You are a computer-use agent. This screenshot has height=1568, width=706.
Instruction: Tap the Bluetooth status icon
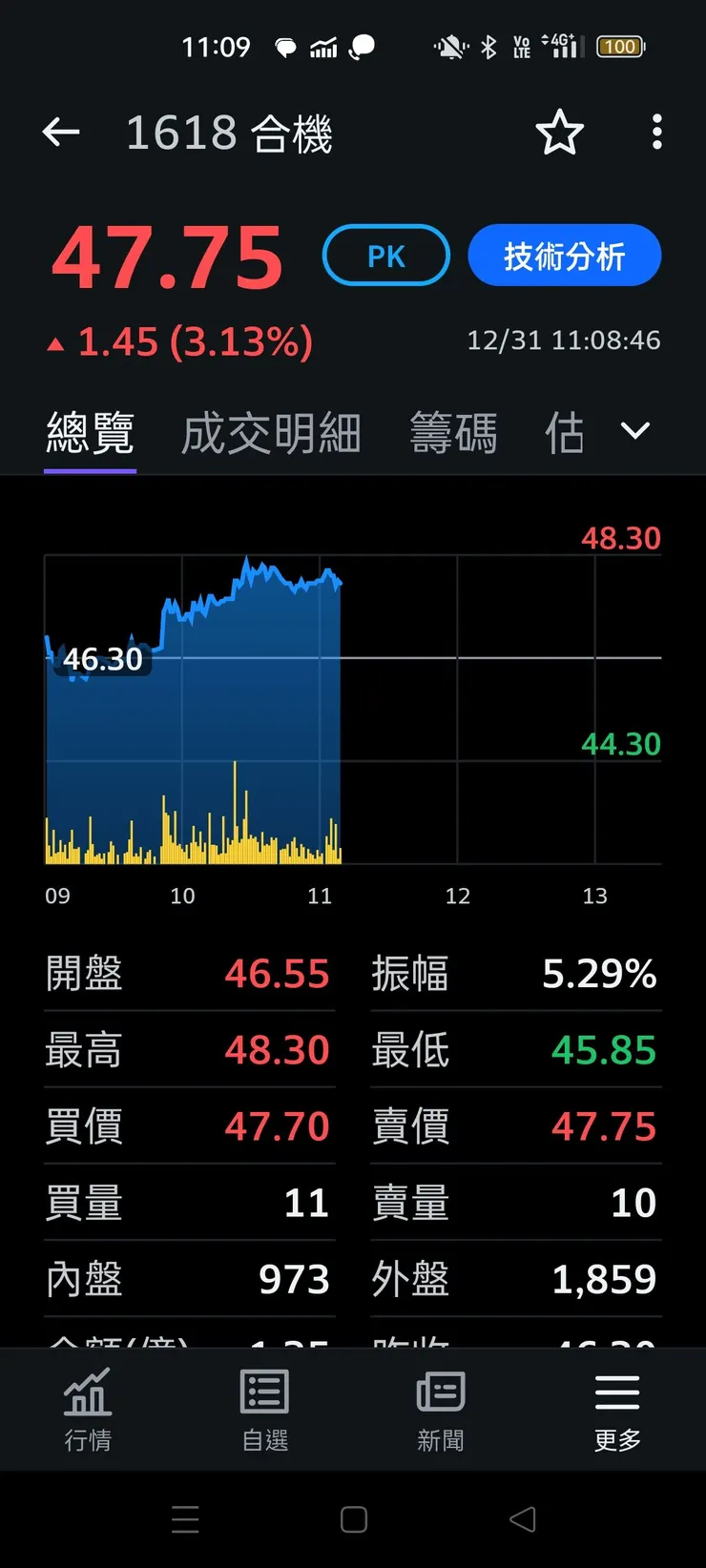(x=488, y=46)
